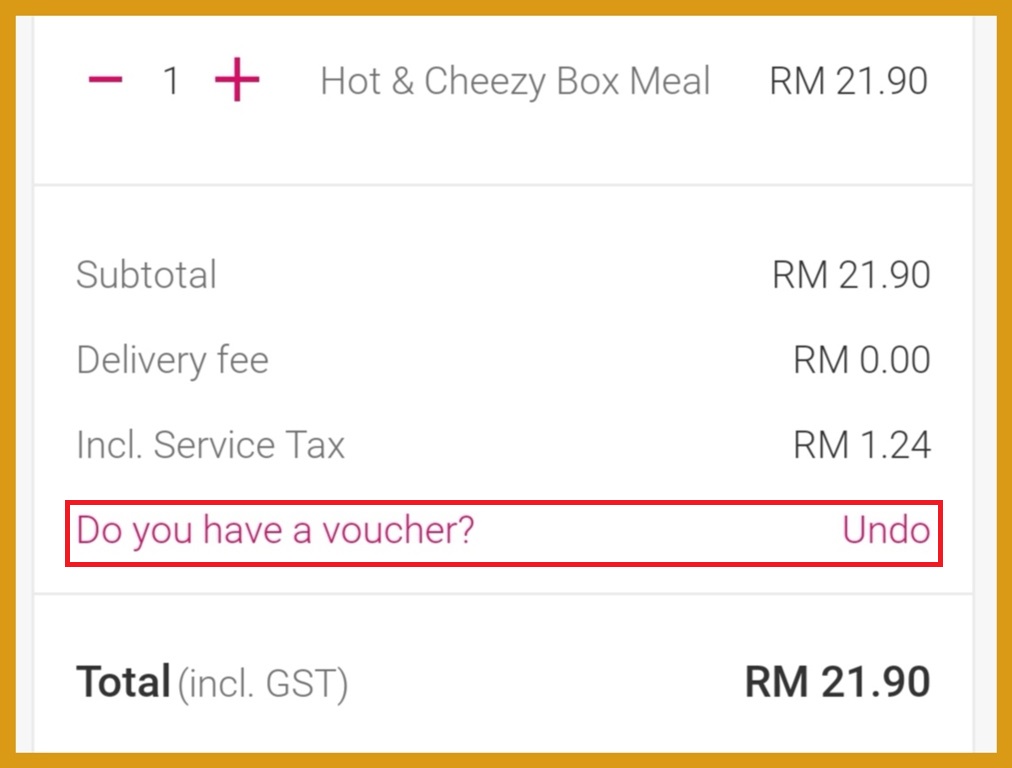Screen dimensions: 1012x768
Task: Open the 'Do you have a voucher?' link
Action: [275, 530]
